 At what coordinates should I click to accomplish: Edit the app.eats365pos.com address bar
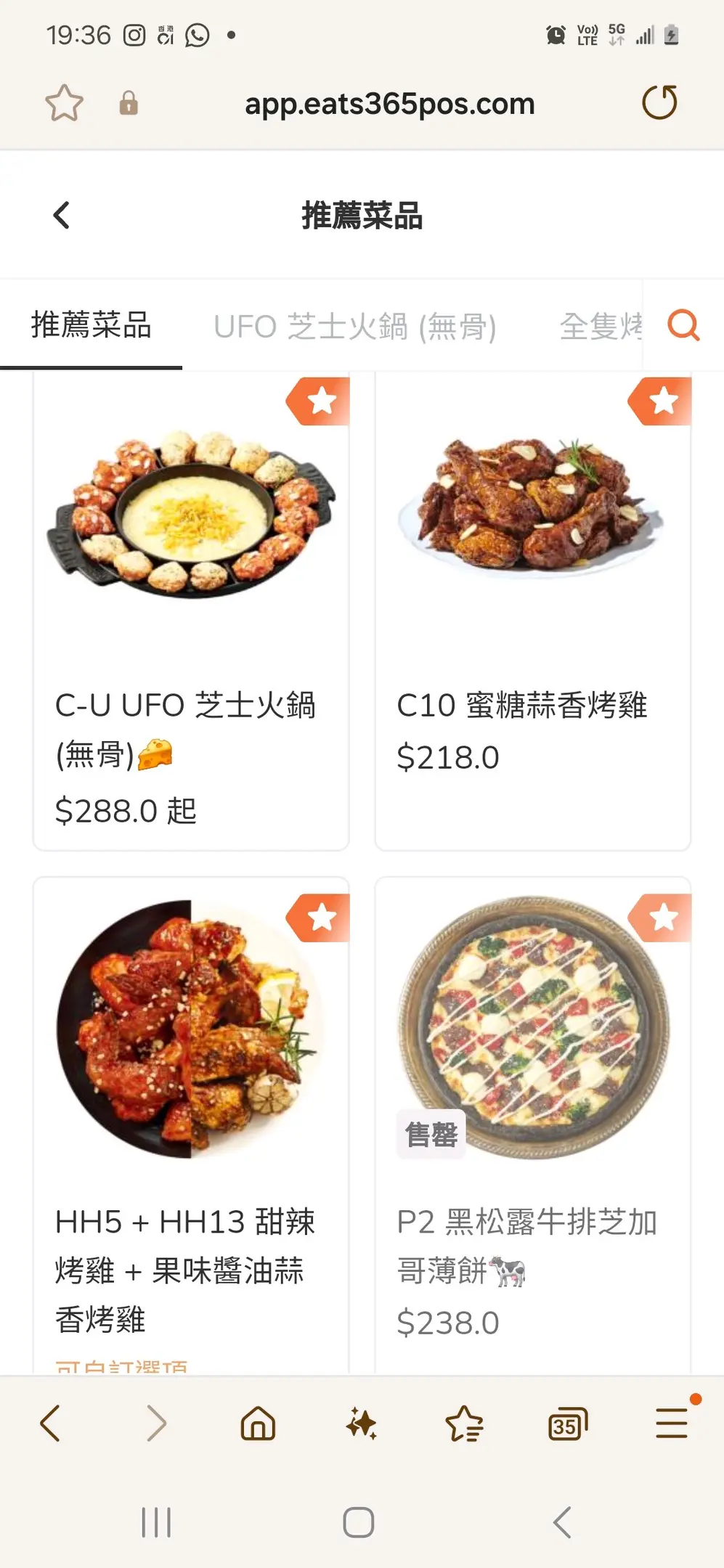pos(389,104)
